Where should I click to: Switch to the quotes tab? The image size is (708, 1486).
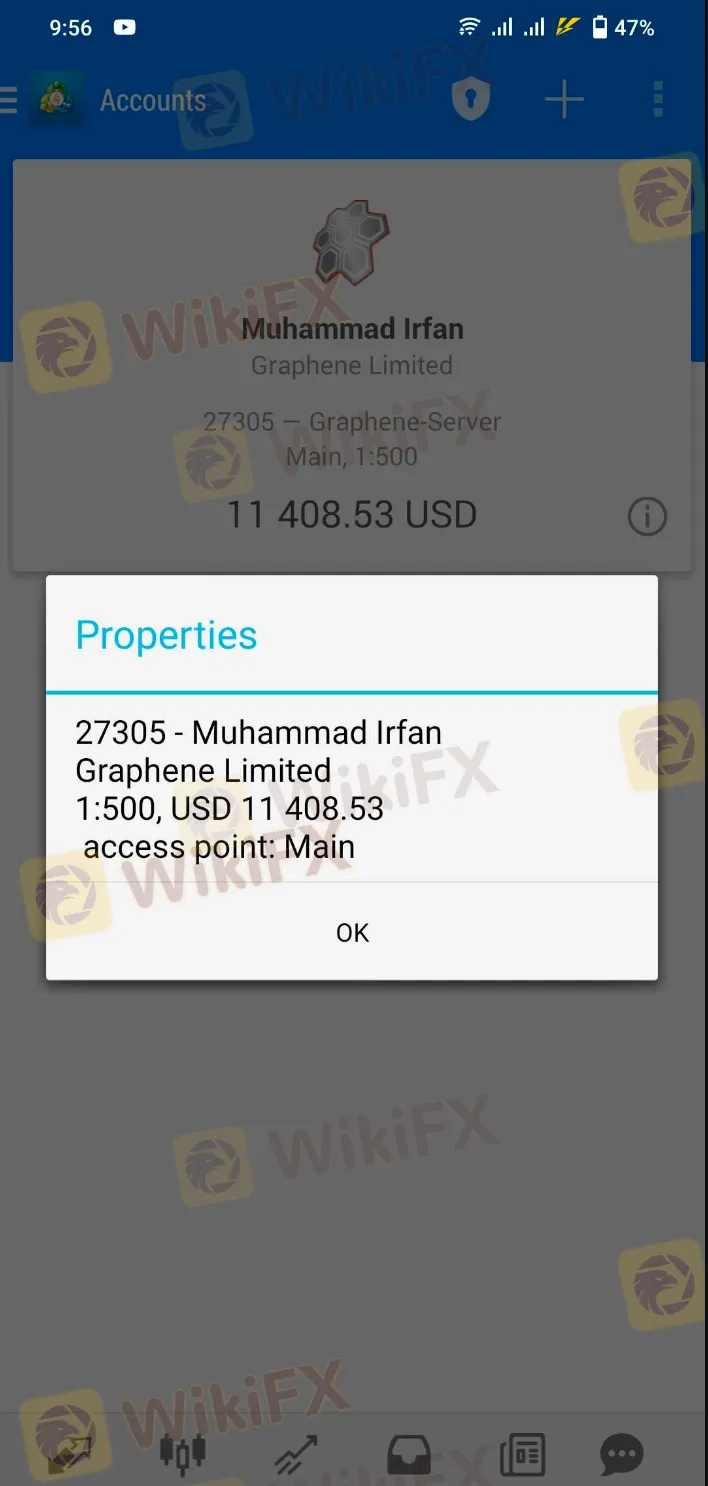(69, 1453)
